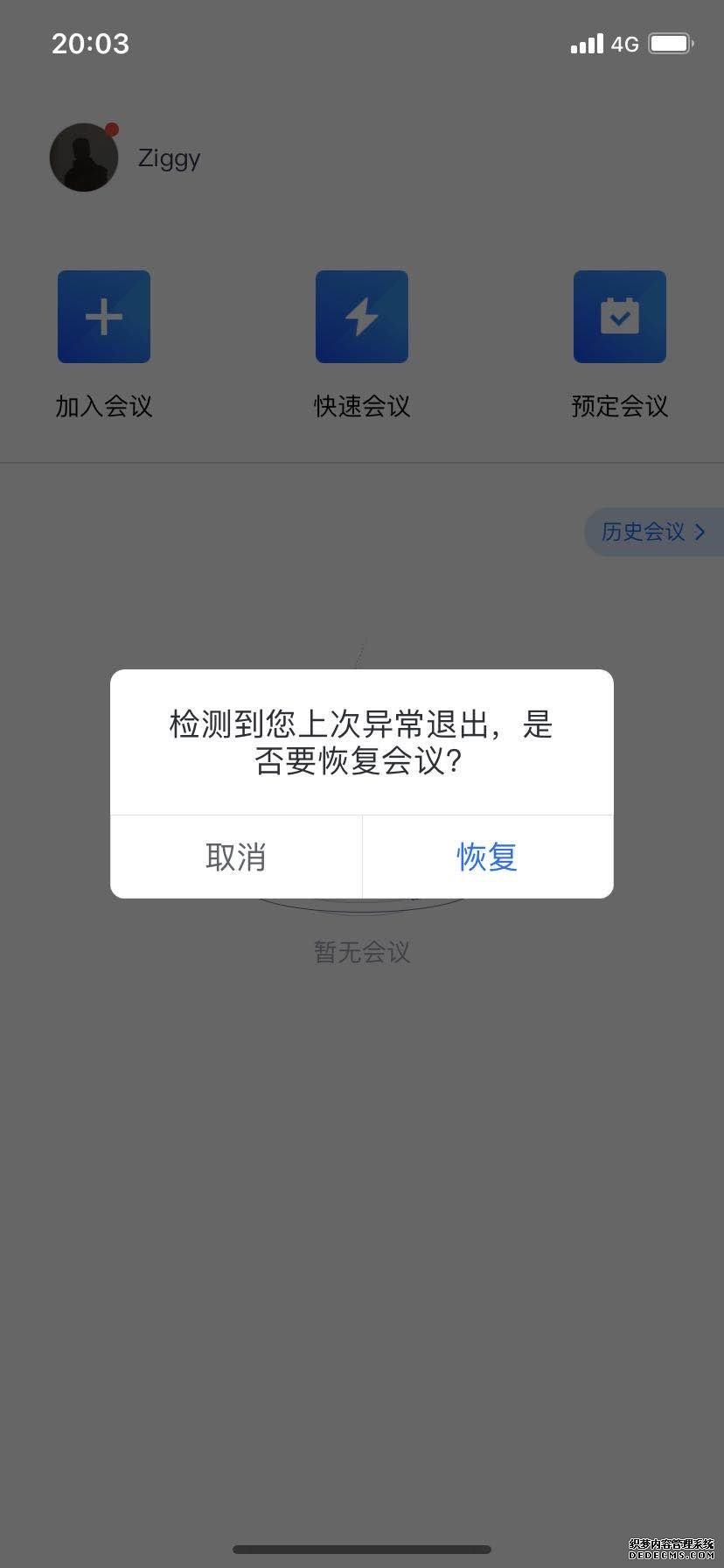Open 快速会议 lightning icon

(x=361, y=316)
